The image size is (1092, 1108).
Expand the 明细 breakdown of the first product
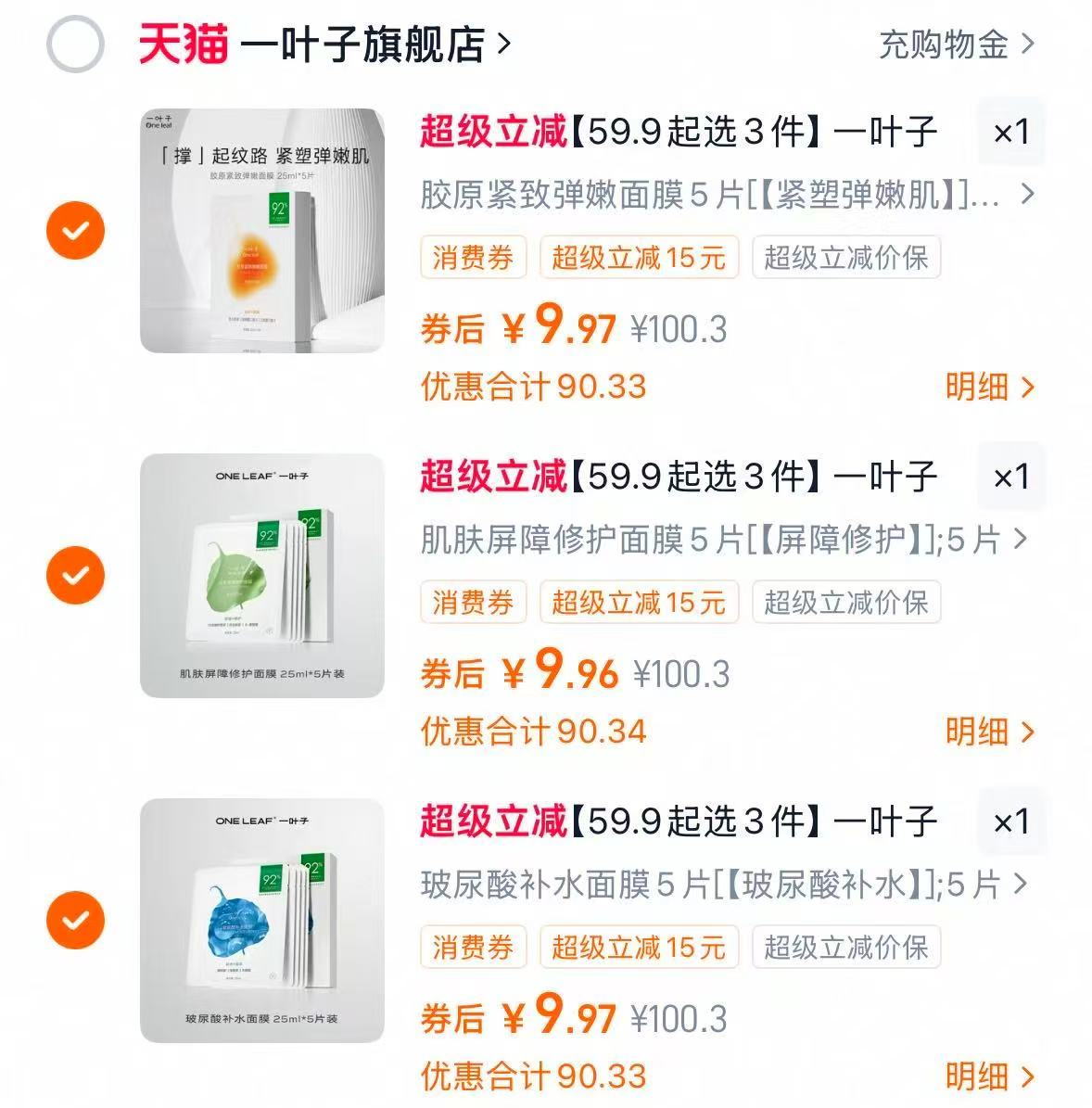point(987,388)
